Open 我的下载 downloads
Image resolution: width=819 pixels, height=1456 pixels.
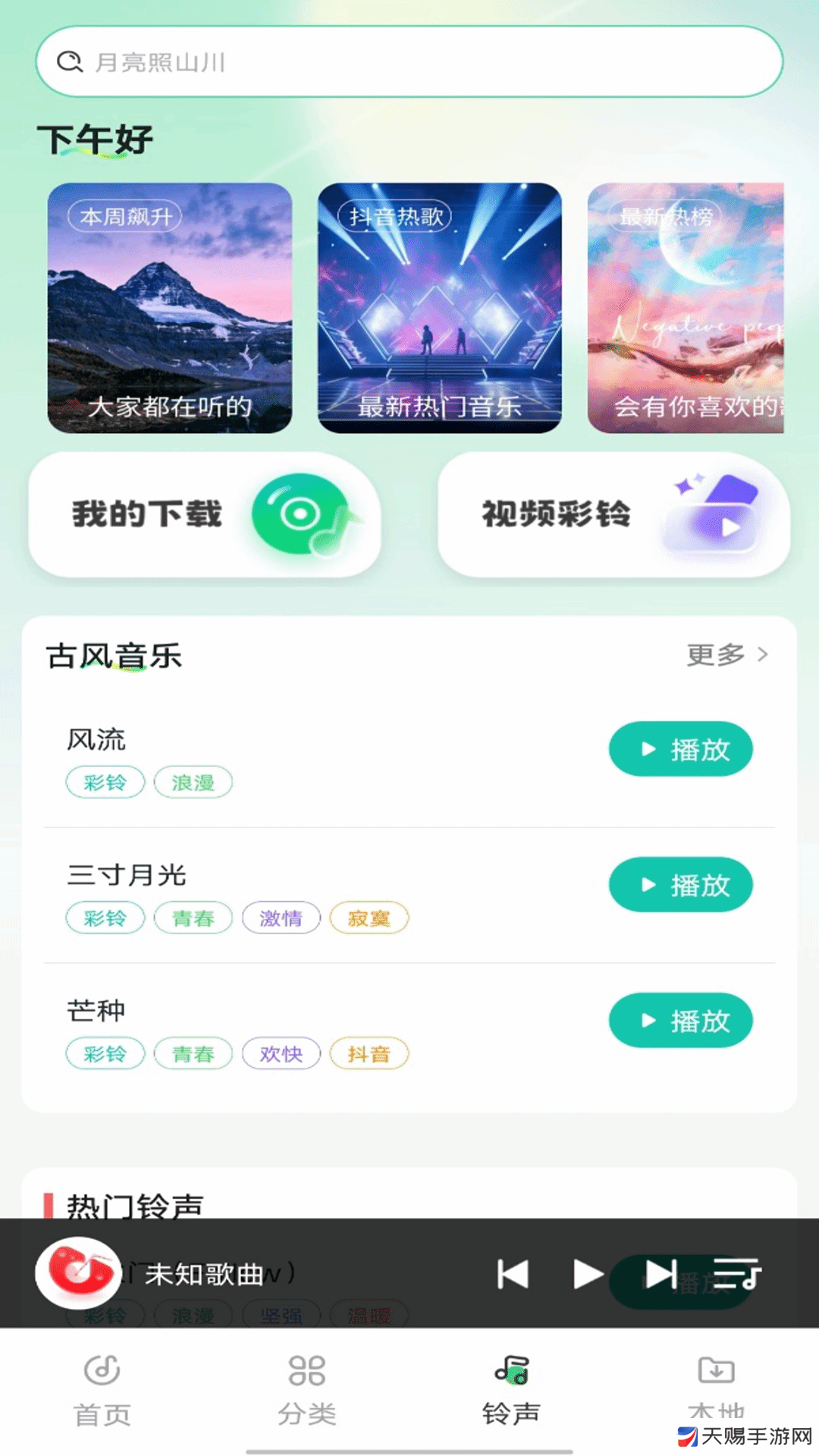[x=205, y=515]
